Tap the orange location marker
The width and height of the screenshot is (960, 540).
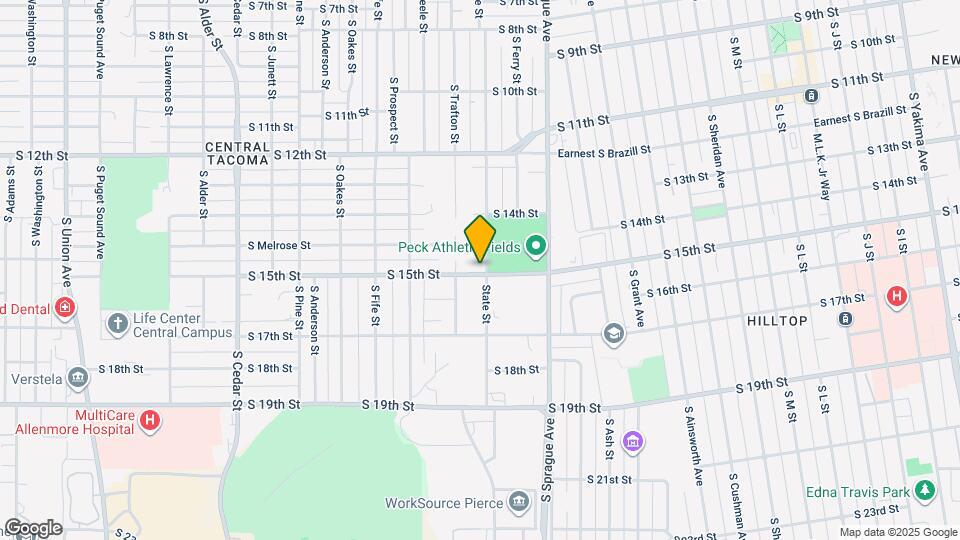(480, 239)
